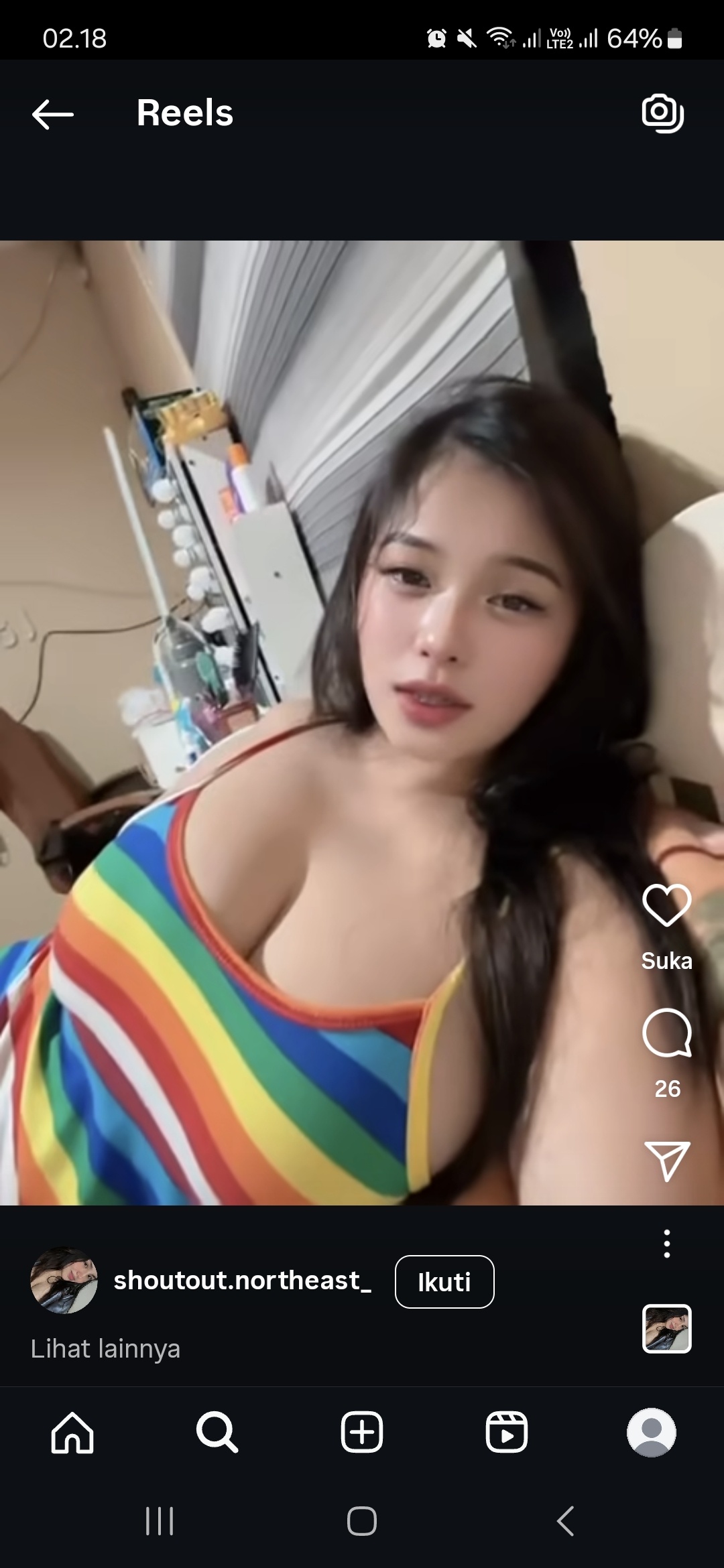The image size is (724, 1568).
Task: Open the three-dot options menu
Action: (x=666, y=1244)
